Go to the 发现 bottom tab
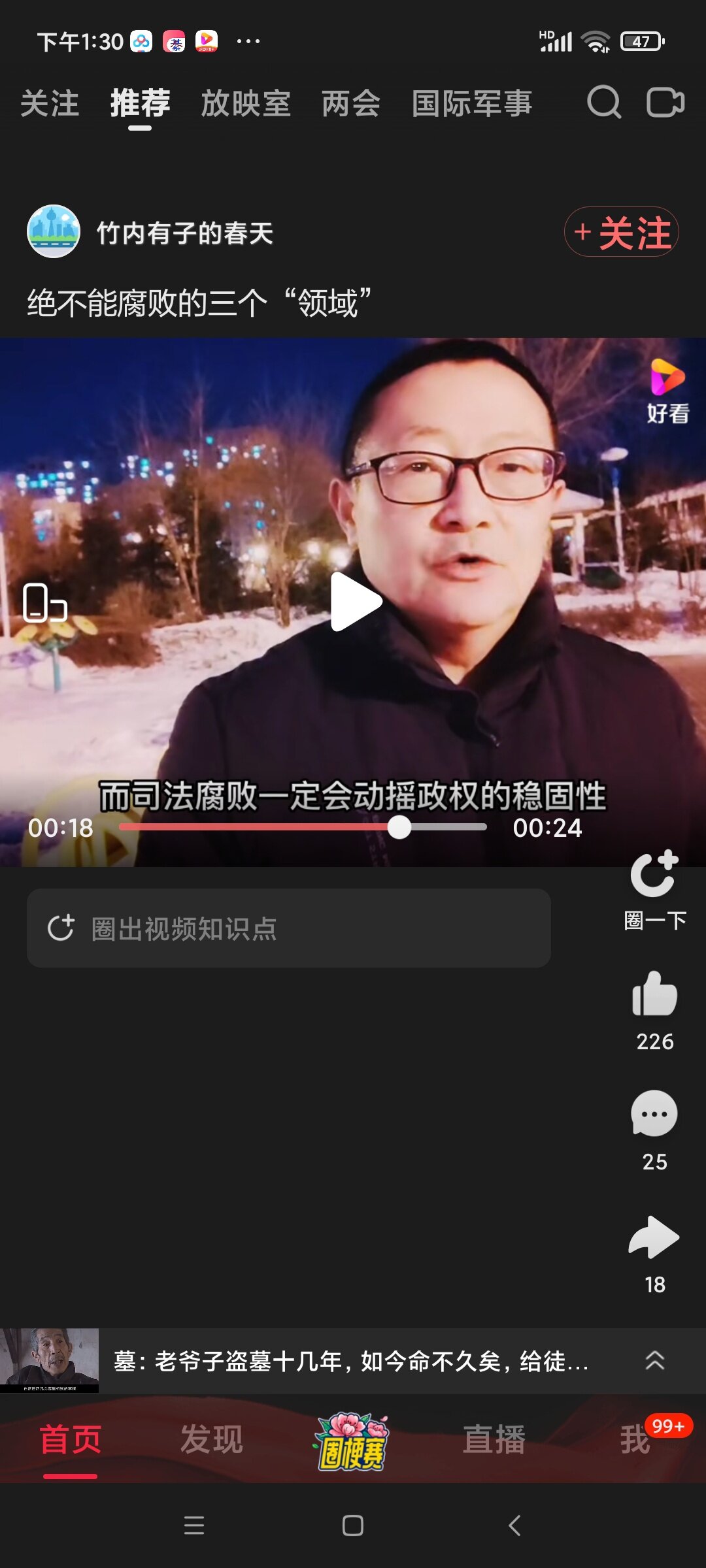706x1568 pixels. tap(212, 1439)
